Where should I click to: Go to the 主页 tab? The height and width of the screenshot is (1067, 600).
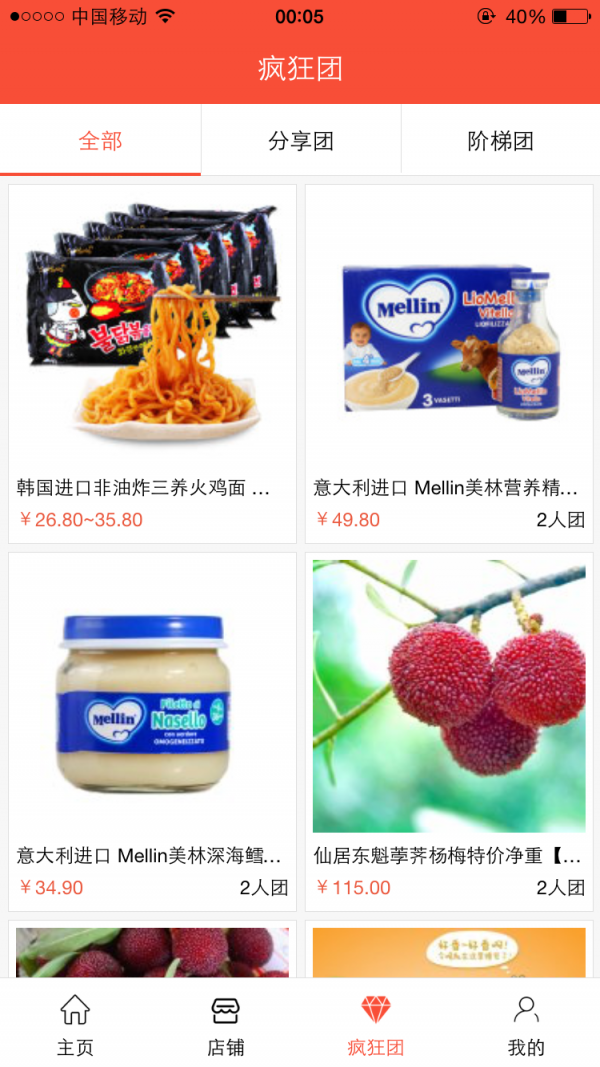(x=75, y=1024)
